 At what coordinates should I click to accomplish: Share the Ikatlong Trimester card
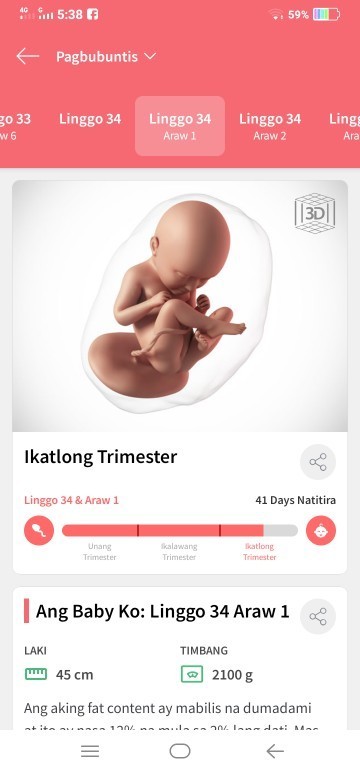(318, 462)
